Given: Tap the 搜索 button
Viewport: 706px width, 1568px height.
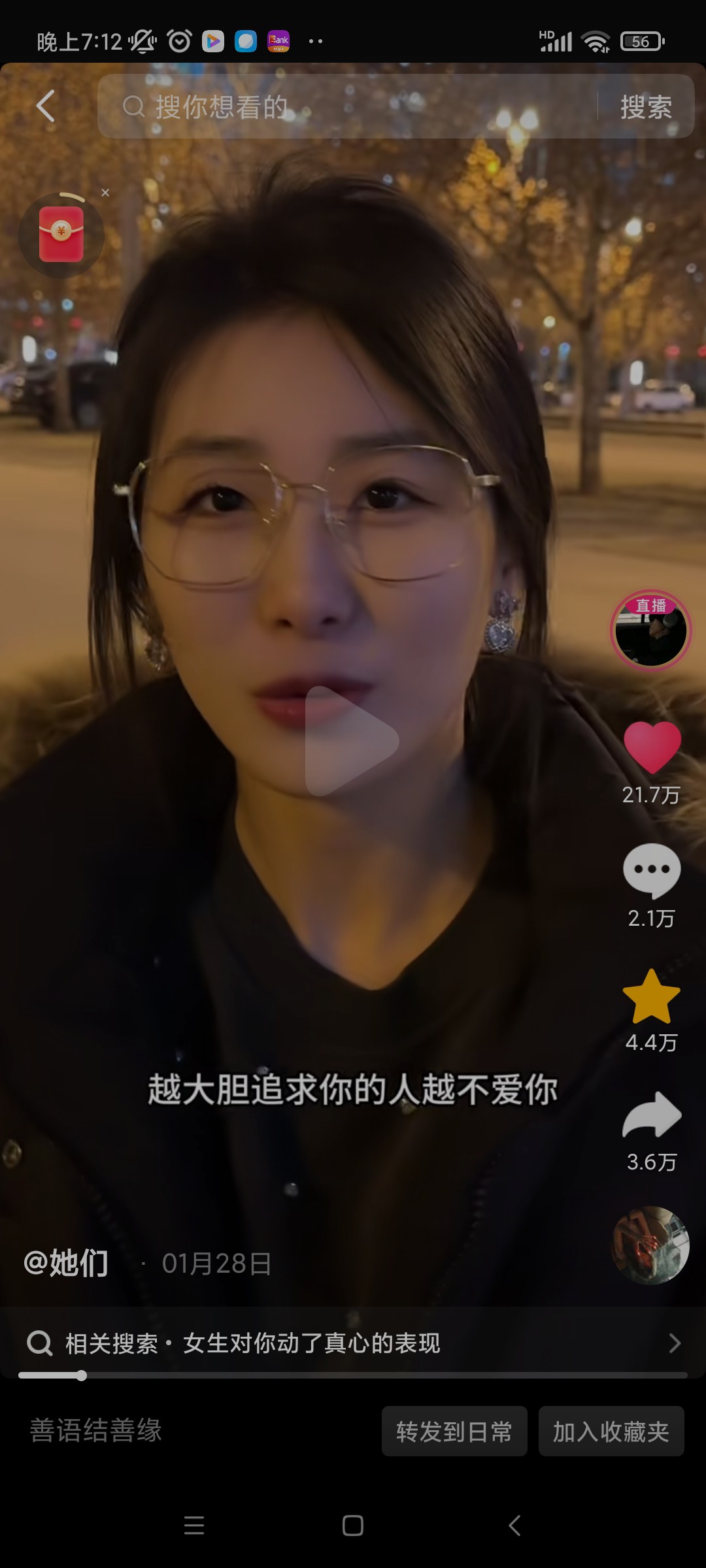Looking at the screenshot, I should pos(646,106).
